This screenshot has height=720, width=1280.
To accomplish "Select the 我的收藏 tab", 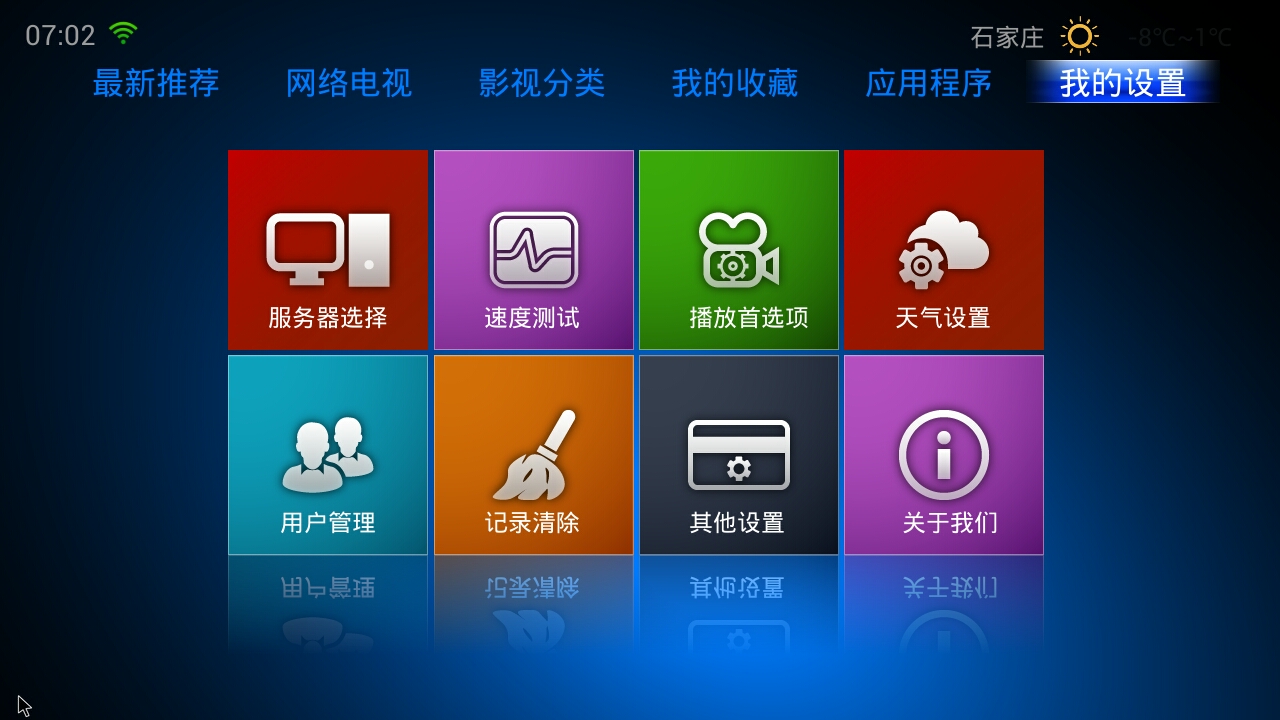I will click(735, 83).
